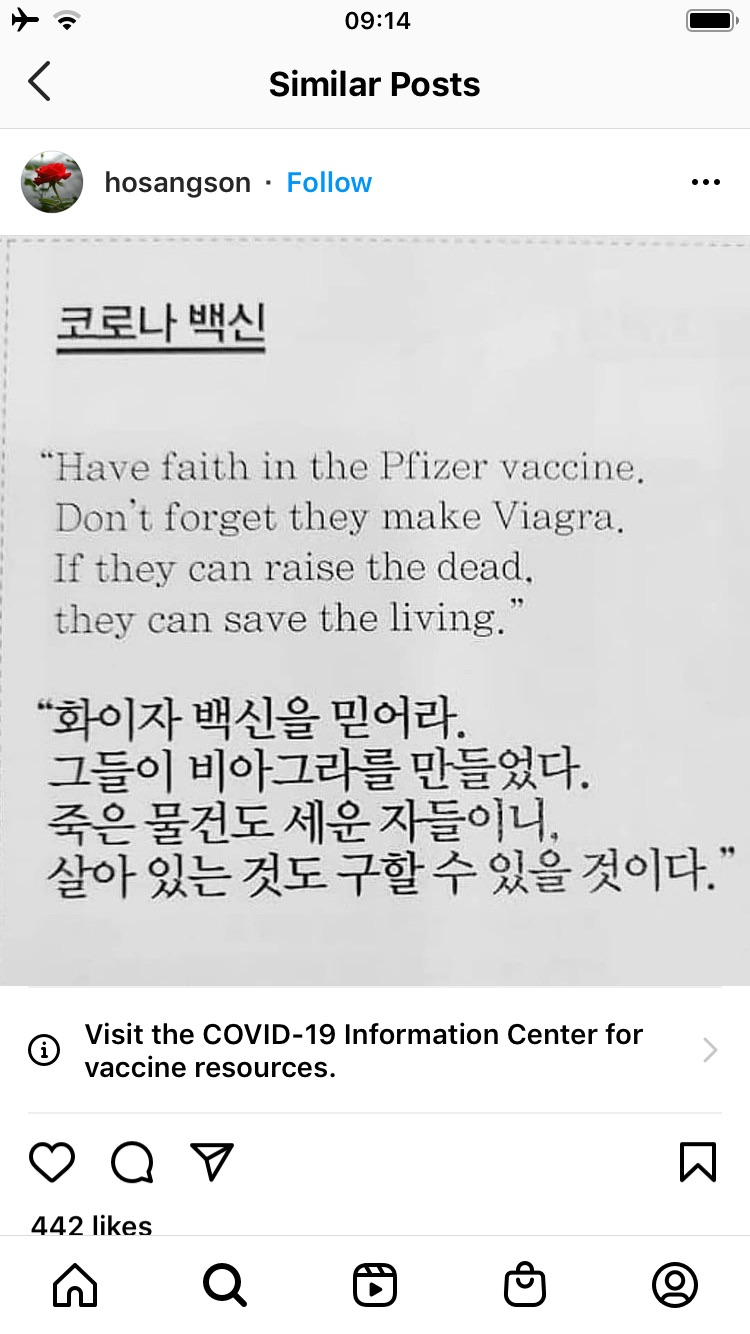Open the post's three-dot options menu

[x=705, y=183]
